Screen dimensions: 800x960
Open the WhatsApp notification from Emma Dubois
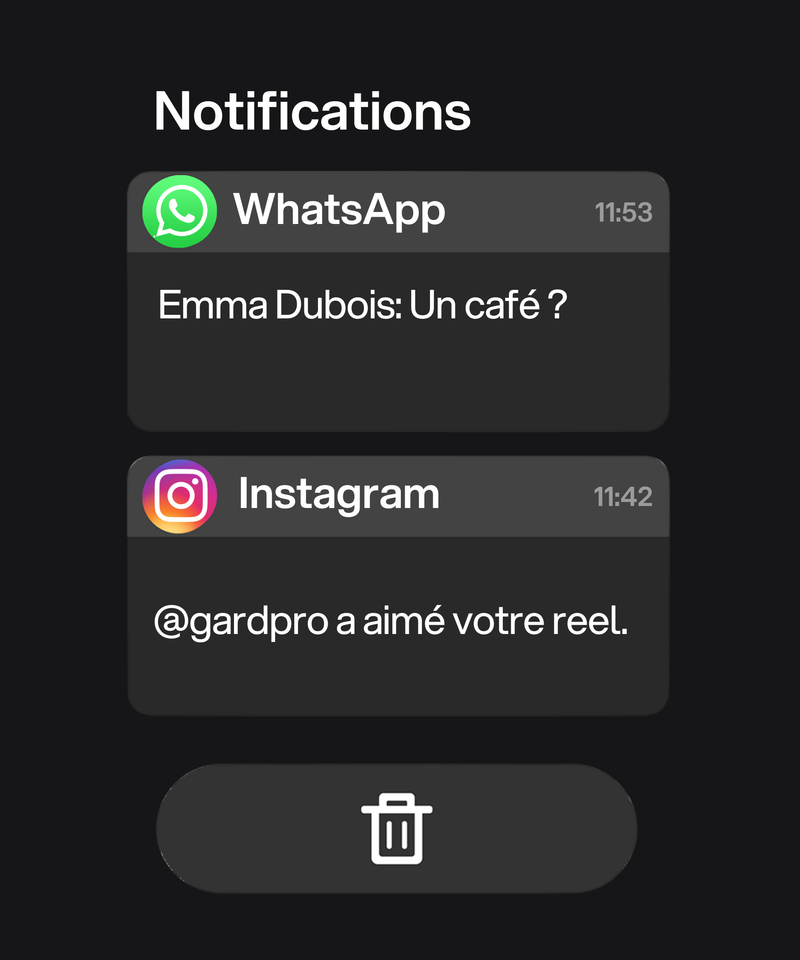[x=398, y=320]
